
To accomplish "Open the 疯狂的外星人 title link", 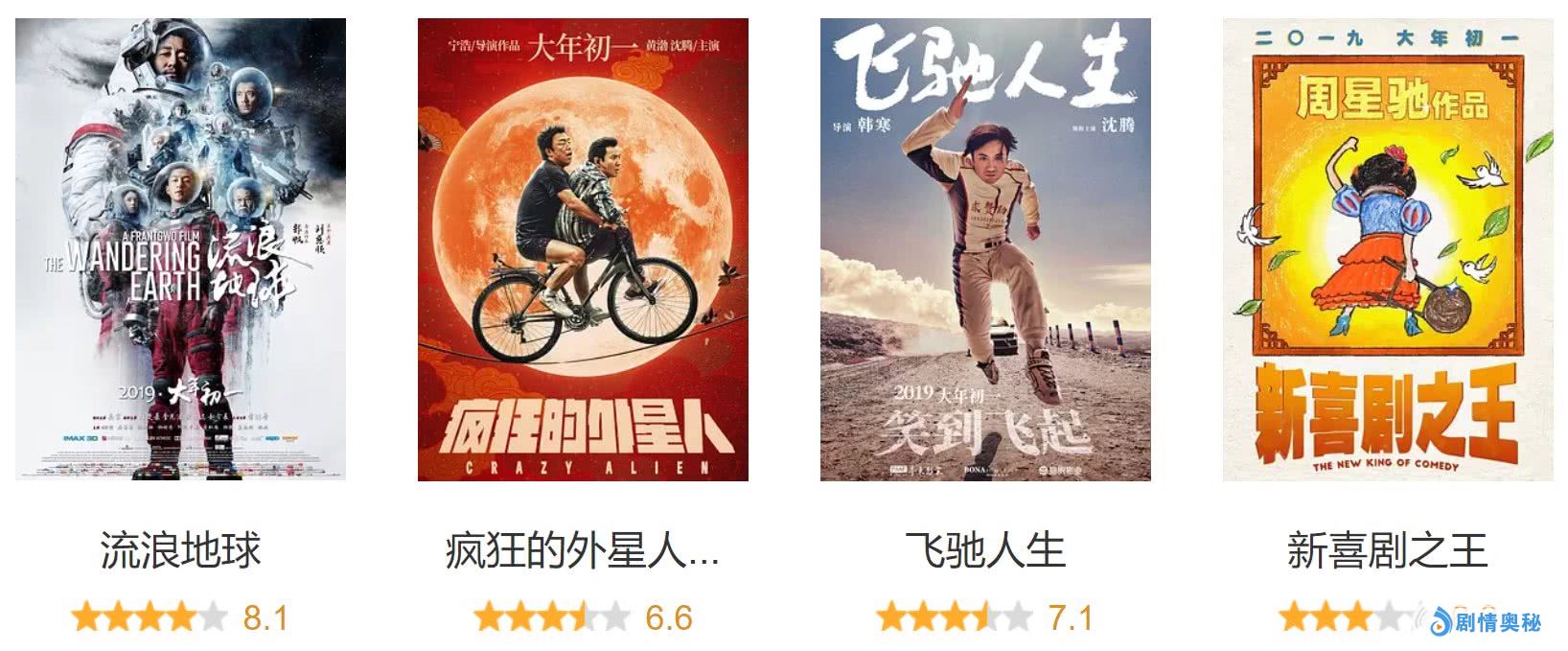I will [x=582, y=551].
